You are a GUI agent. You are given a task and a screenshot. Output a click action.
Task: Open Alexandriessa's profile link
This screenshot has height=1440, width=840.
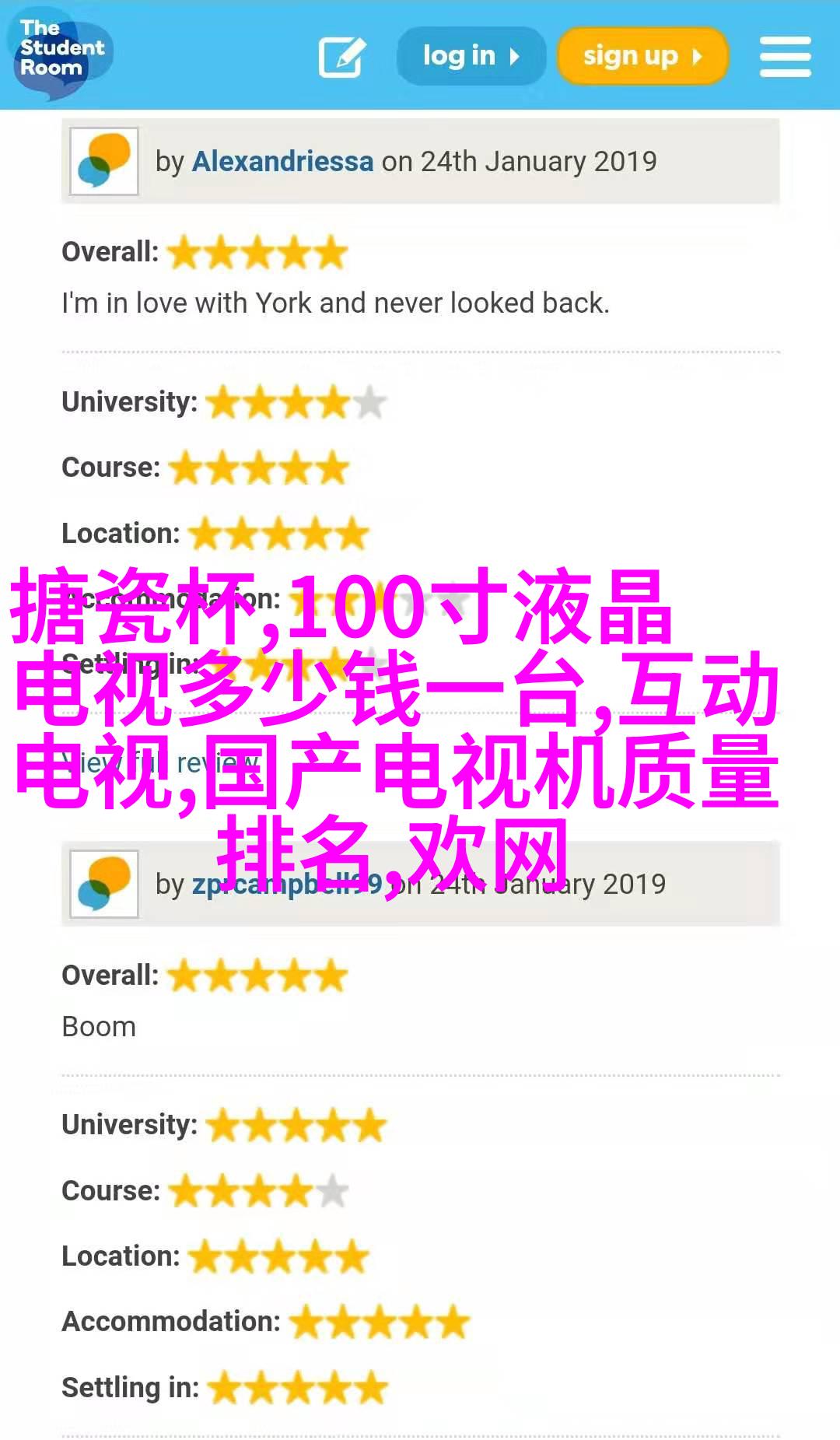[x=282, y=161]
